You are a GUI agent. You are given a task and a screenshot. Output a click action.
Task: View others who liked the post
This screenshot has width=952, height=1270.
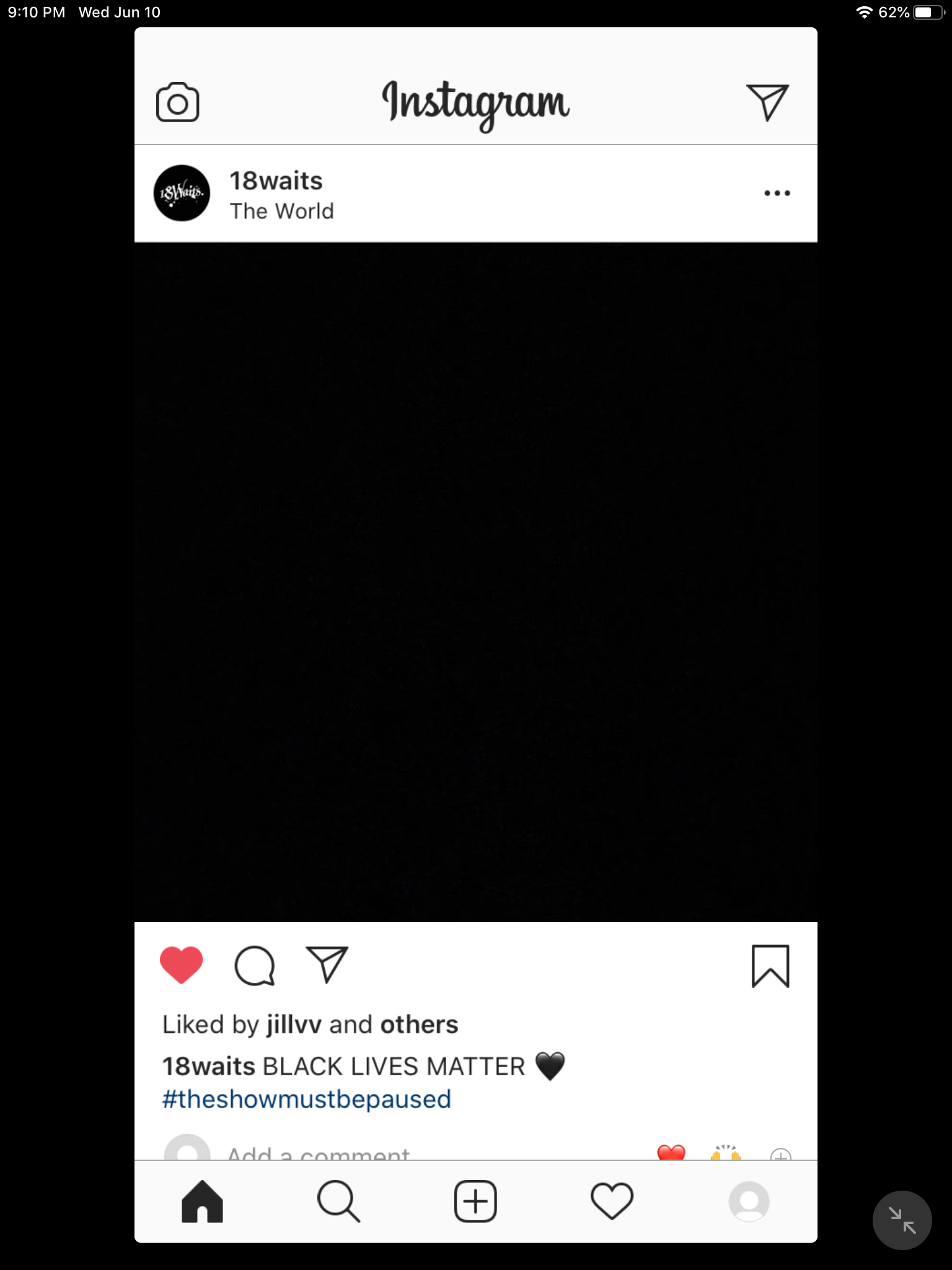tap(419, 1025)
